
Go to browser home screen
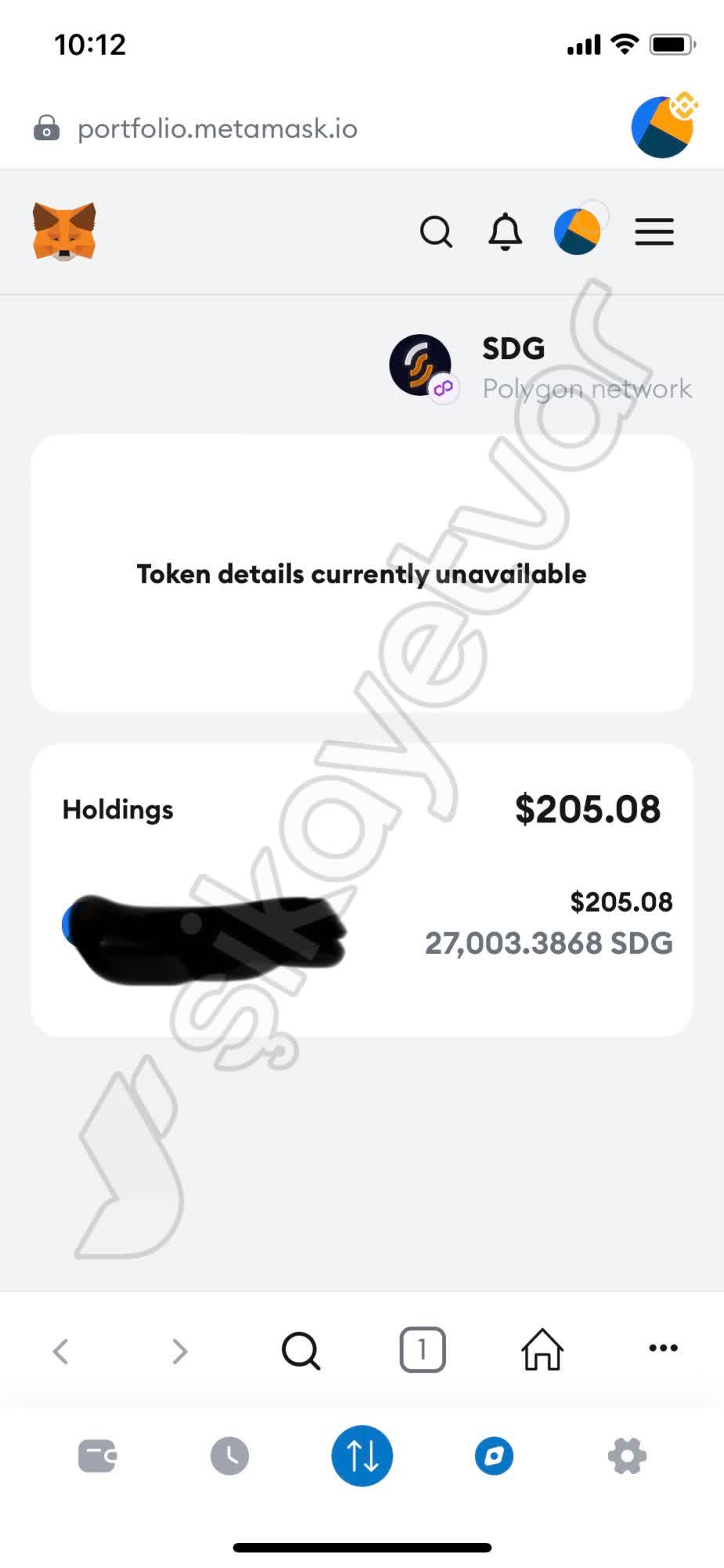click(543, 1348)
